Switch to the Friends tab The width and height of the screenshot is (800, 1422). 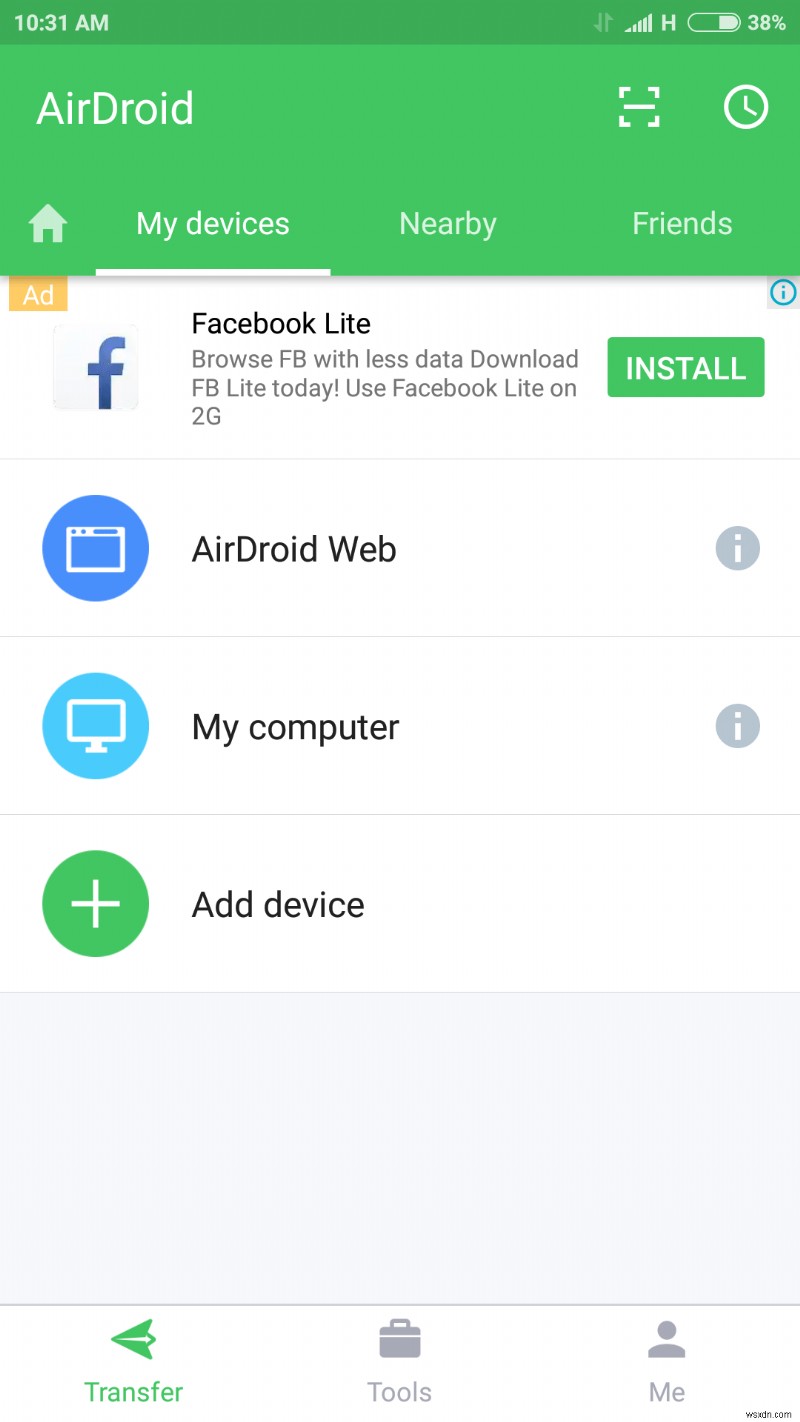[682, 224]
